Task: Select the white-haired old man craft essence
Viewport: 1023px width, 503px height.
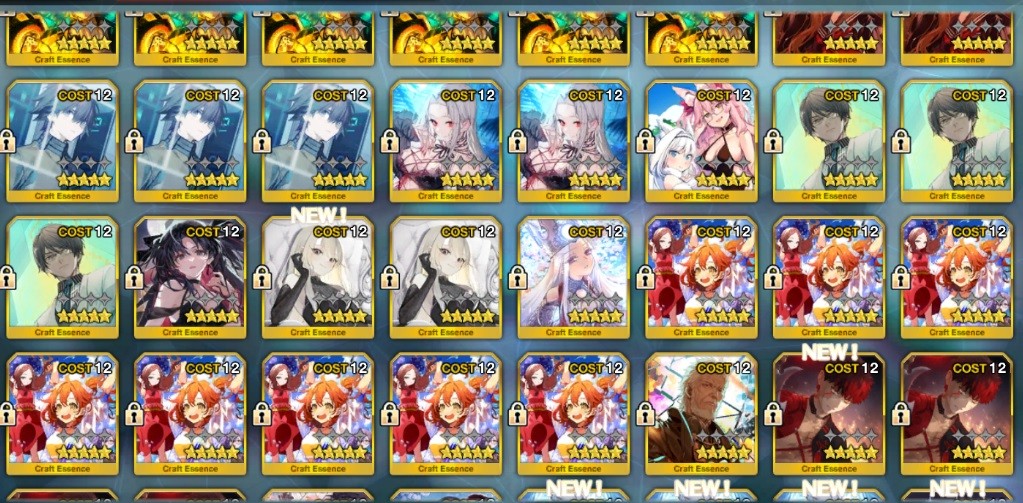Action: click(702, 412)
